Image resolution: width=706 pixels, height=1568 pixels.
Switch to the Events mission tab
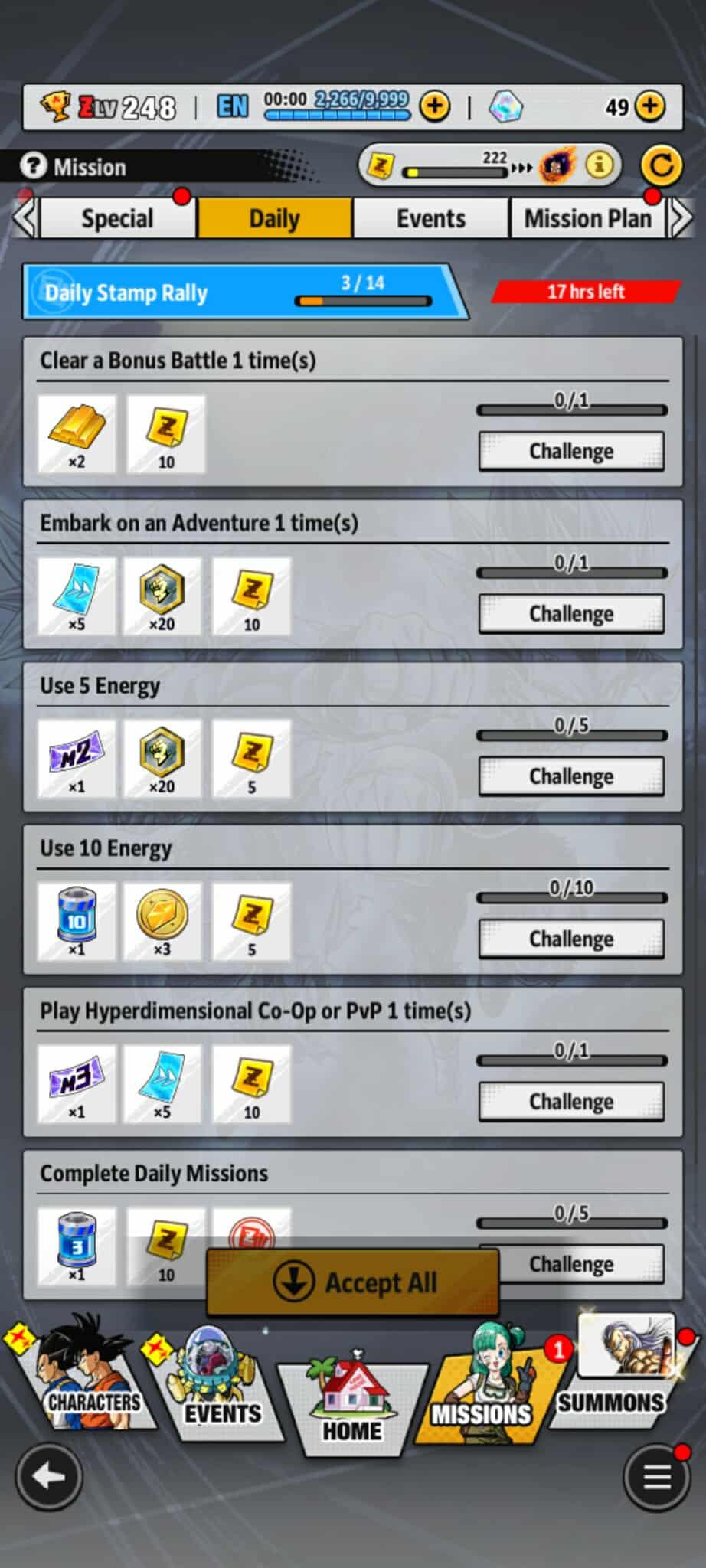click(430, 219)
